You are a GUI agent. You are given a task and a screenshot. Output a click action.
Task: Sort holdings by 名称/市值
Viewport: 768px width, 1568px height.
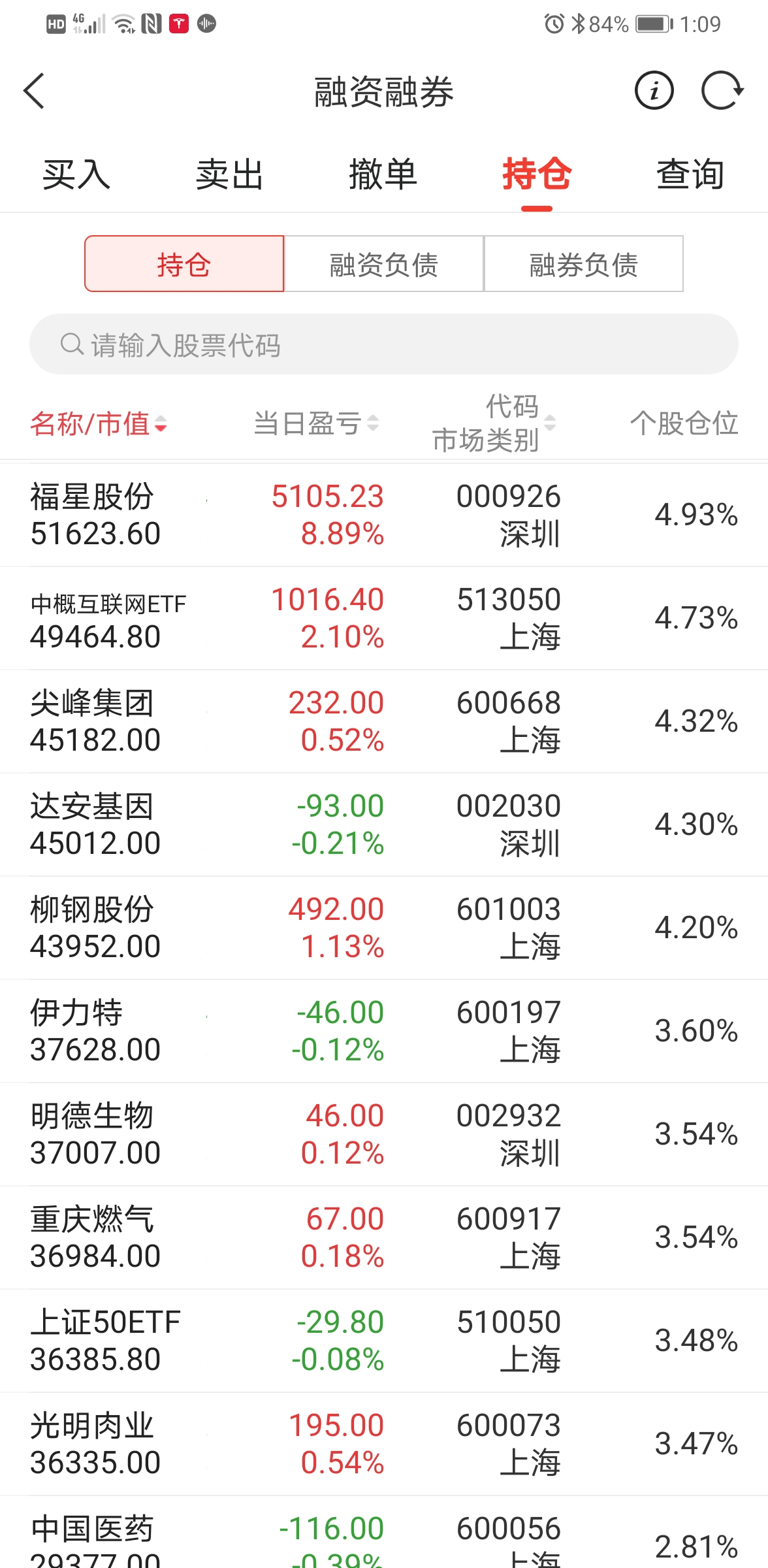(98, 423)
